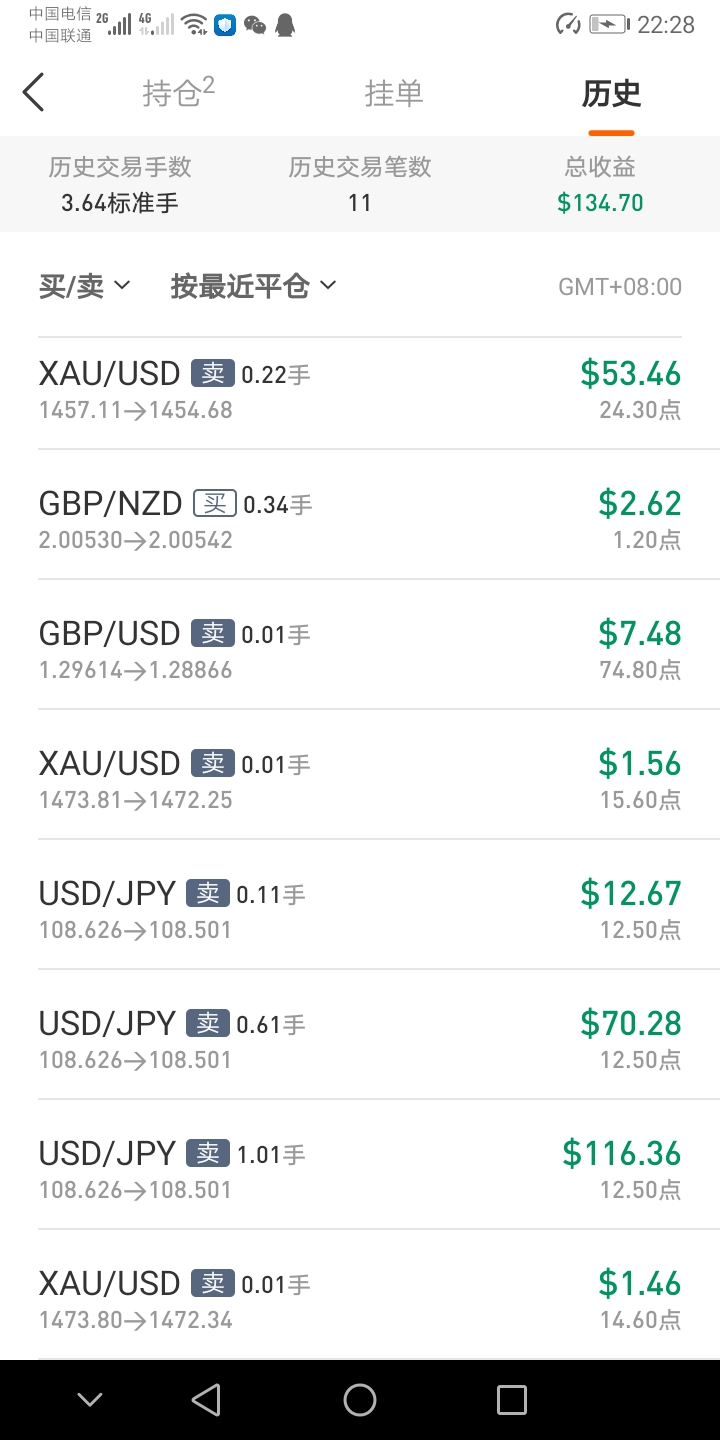Open the 按最近平仓 sort dropdown
Screen dimensions: 720x1440
point(253,286)
